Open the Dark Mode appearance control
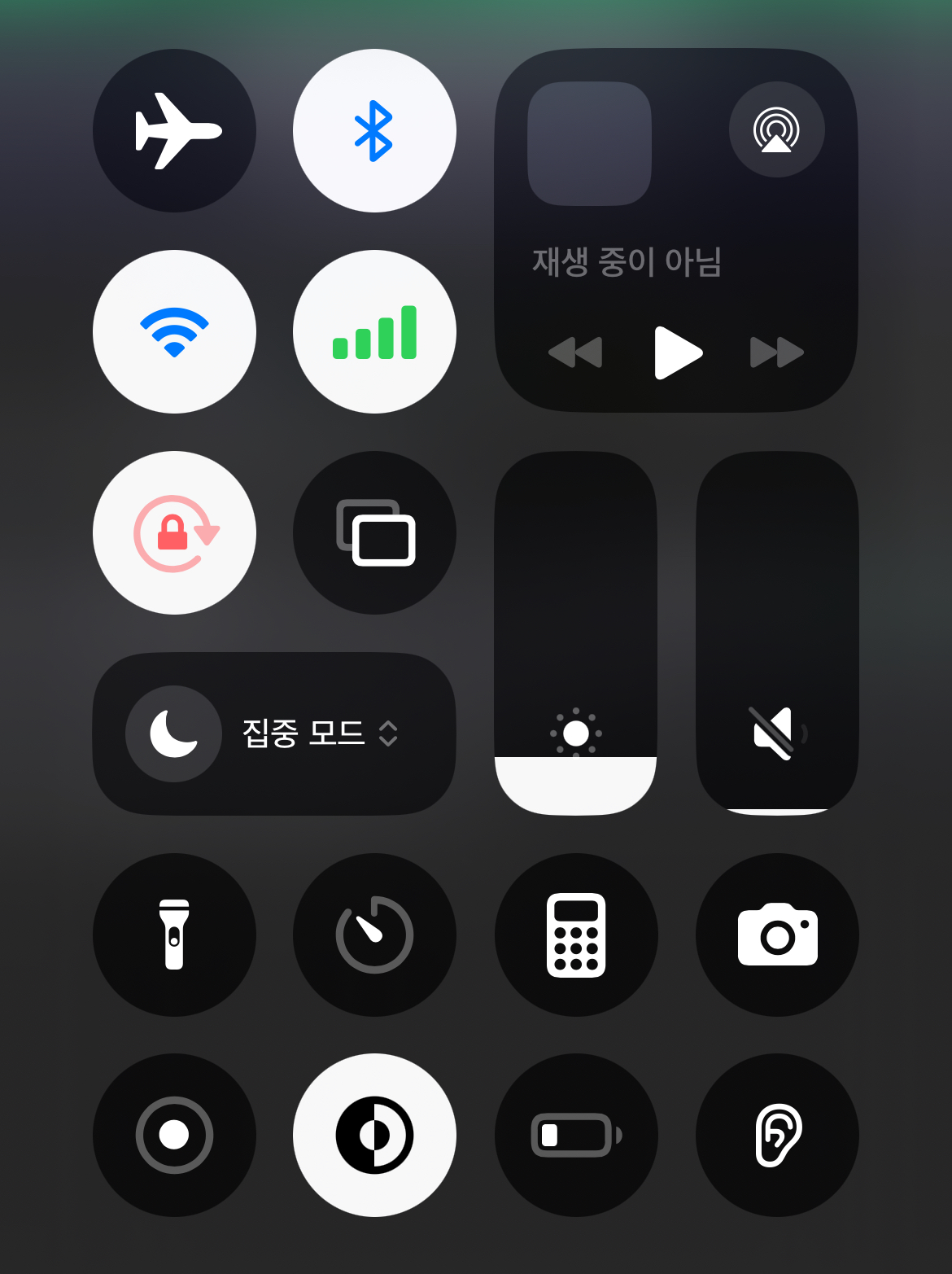The height and width of the screenshot is (1274, 952). click(x=374, y=1136)
